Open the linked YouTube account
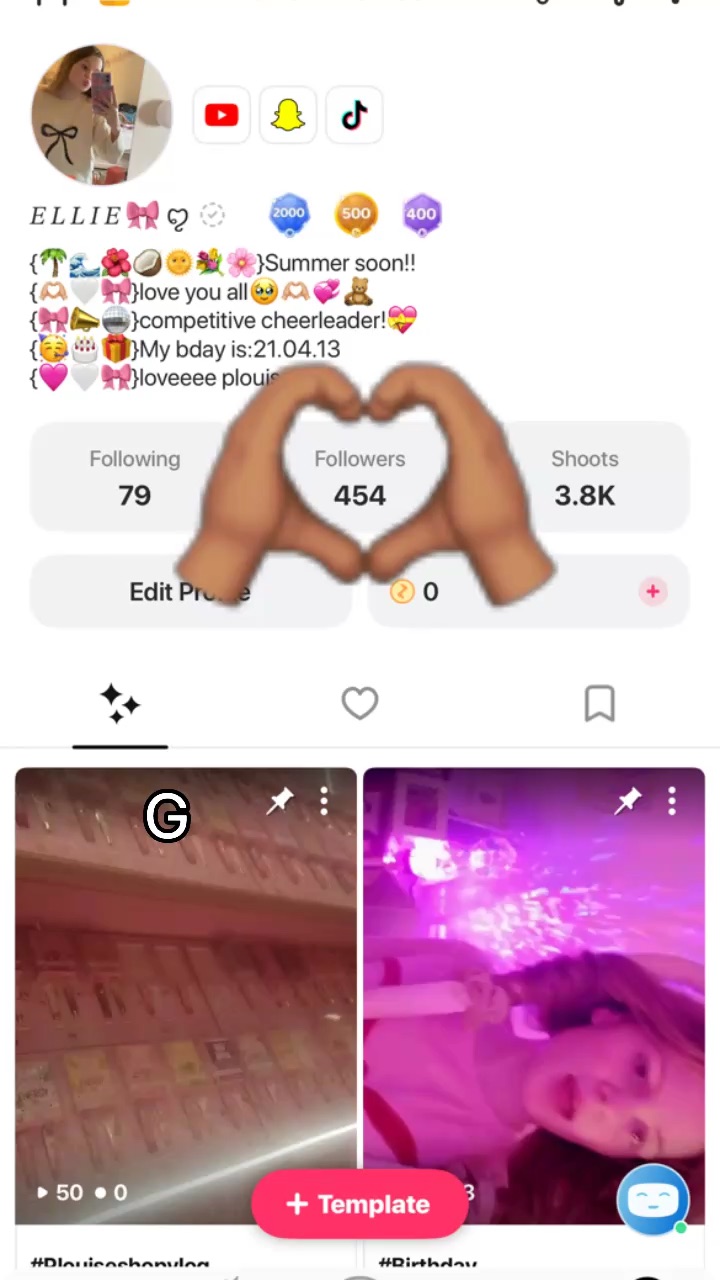Screen dimensions: 720x1280 221,116
